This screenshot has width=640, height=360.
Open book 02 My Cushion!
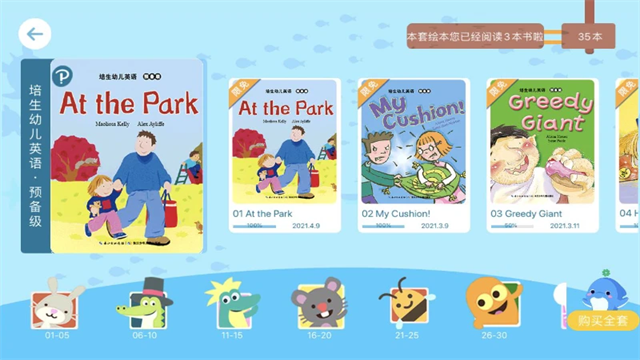pyautogui.click(x=413, y=155)
